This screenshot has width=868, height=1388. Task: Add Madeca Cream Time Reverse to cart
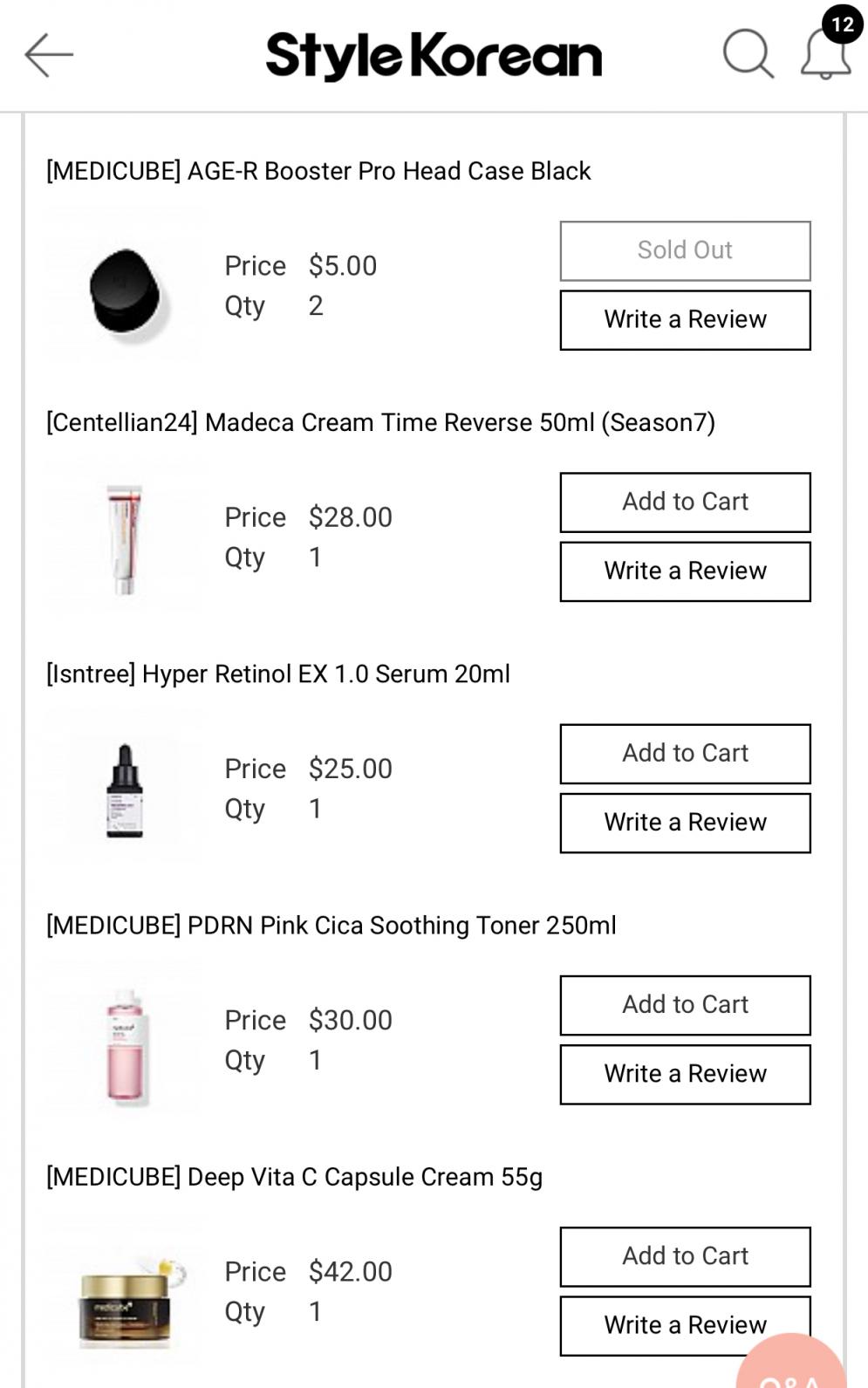685,503
